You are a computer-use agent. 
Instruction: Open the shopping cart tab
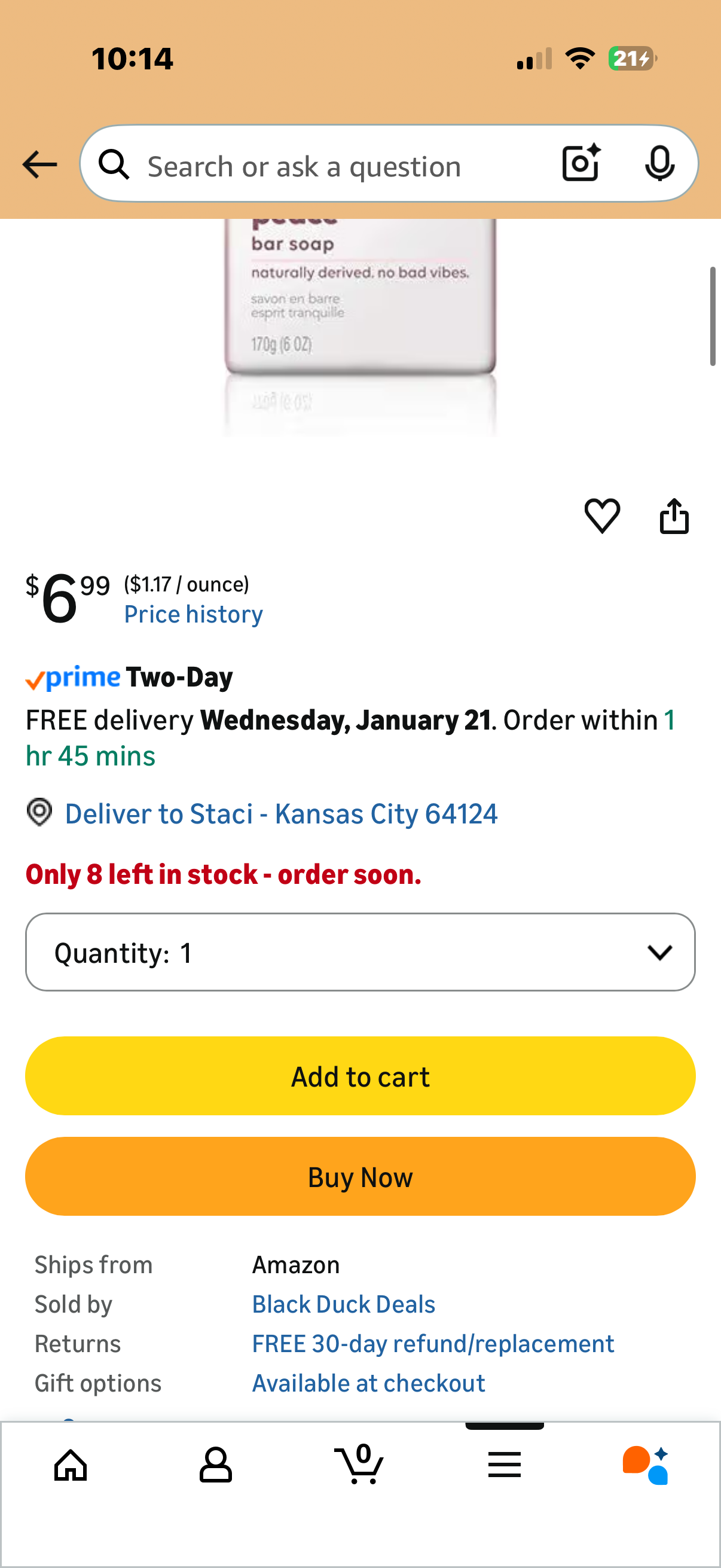coord(359,1465)
